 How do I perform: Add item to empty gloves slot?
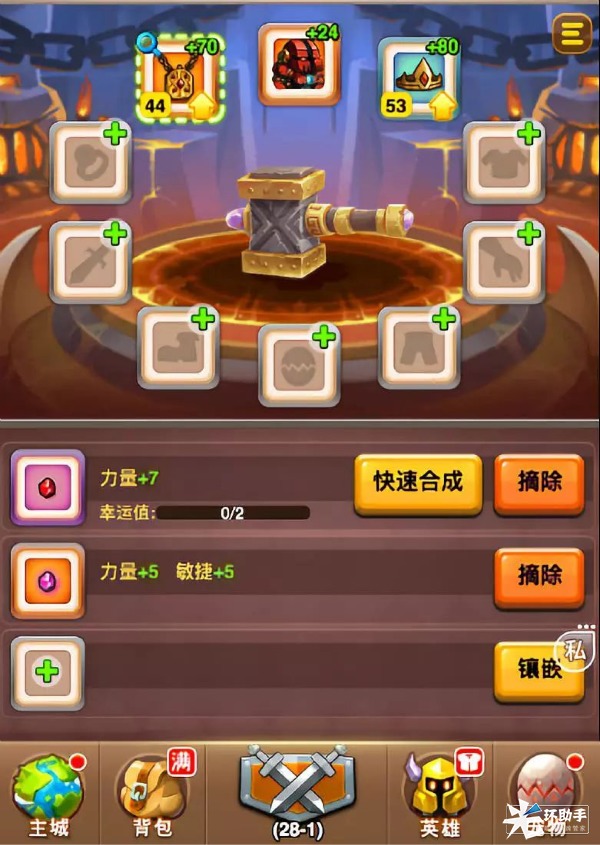coord(504,263)
